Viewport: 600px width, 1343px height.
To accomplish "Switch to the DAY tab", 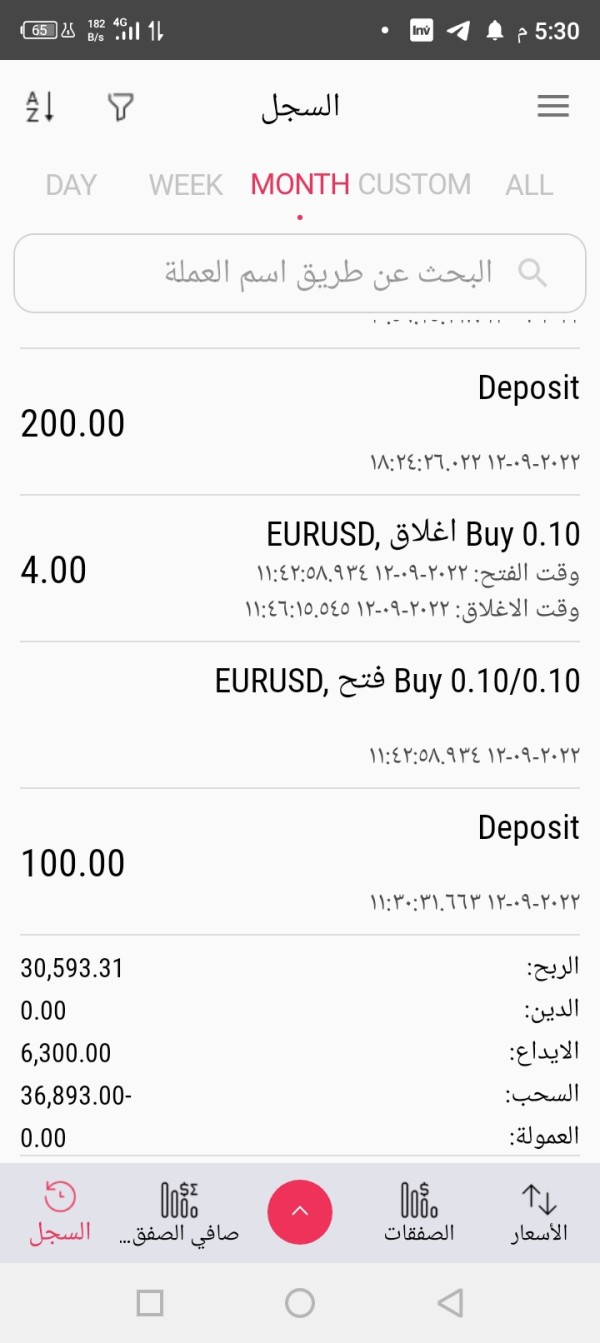I will pos(71,185).
